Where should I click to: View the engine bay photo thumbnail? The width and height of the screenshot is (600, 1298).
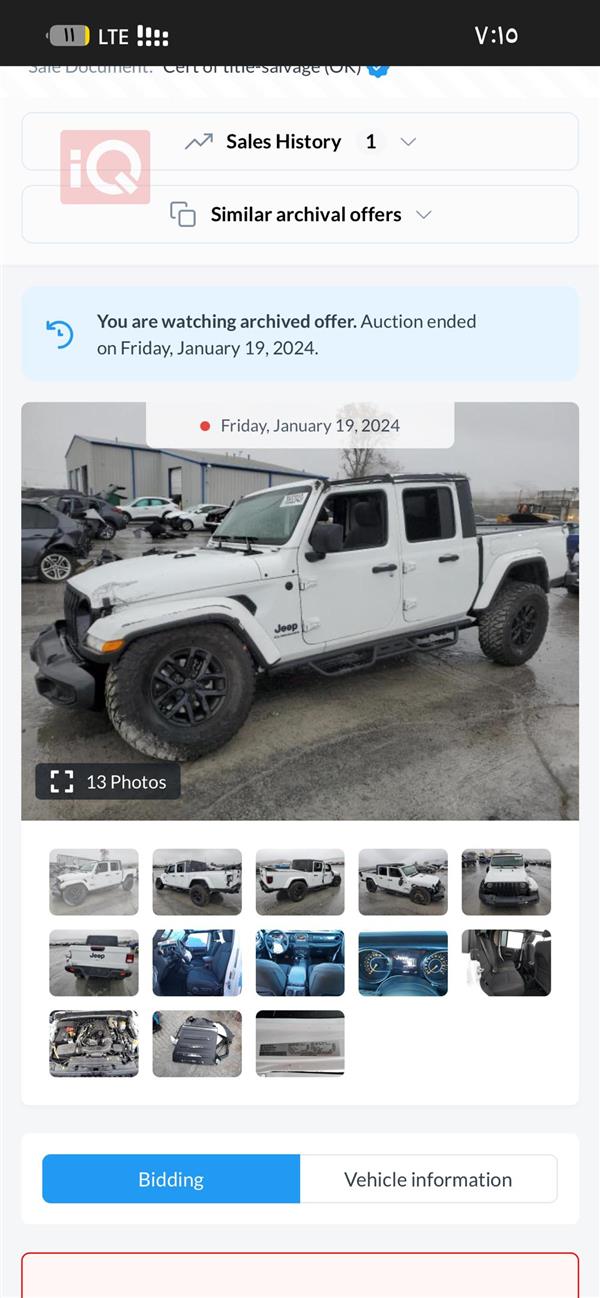pyautogui.click(x=94, y=1043)
